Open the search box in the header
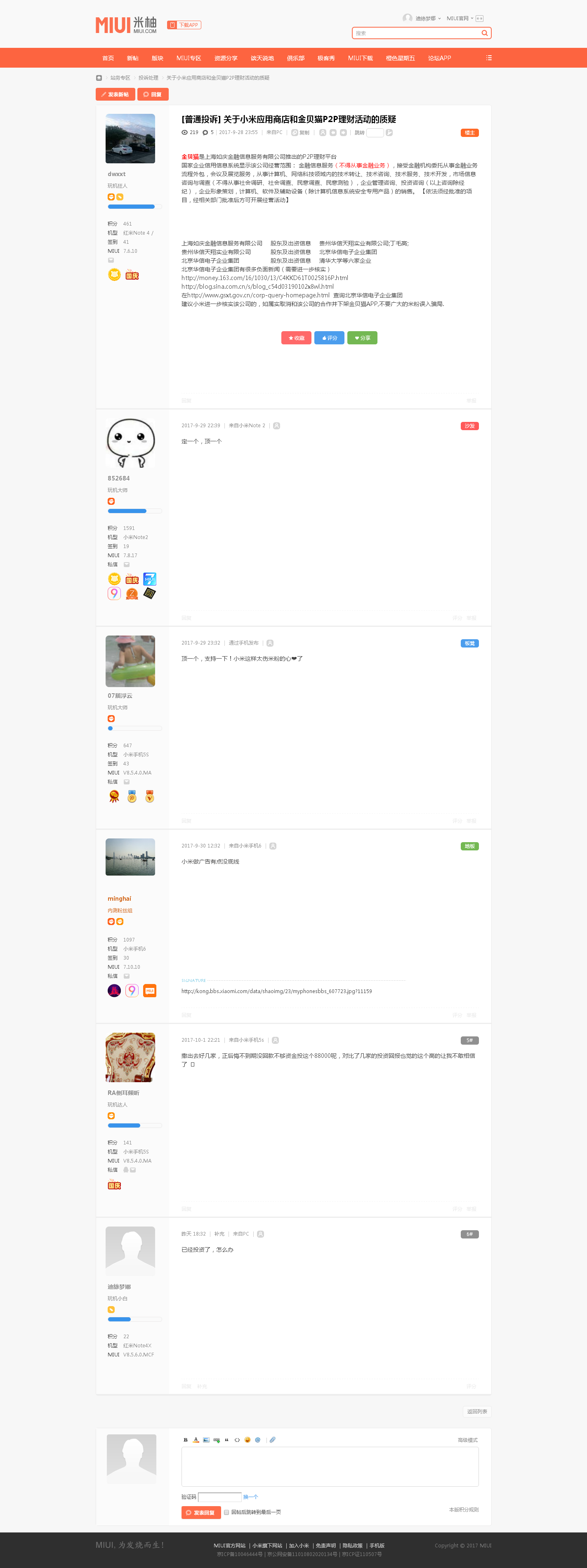 coord(417,33)
